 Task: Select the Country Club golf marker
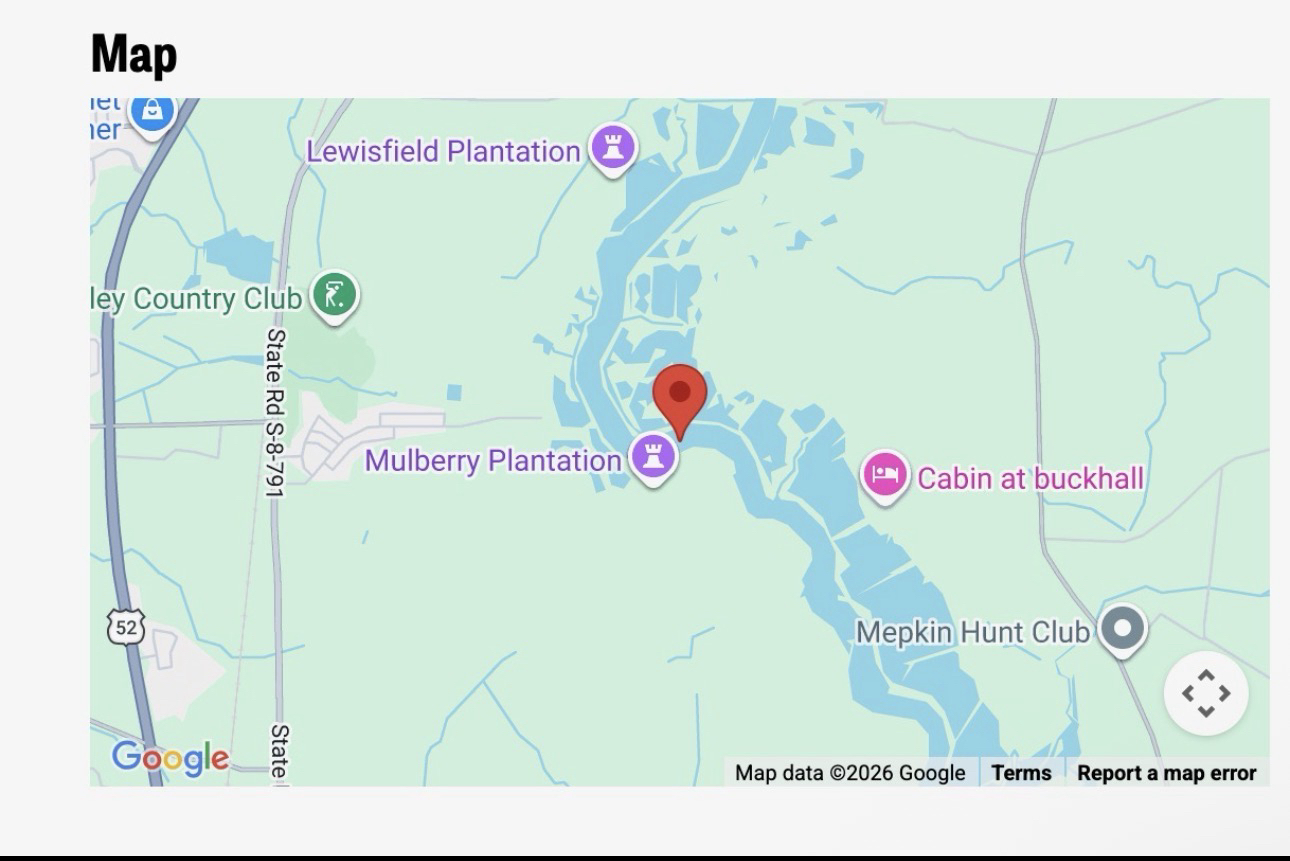point(335,295)
